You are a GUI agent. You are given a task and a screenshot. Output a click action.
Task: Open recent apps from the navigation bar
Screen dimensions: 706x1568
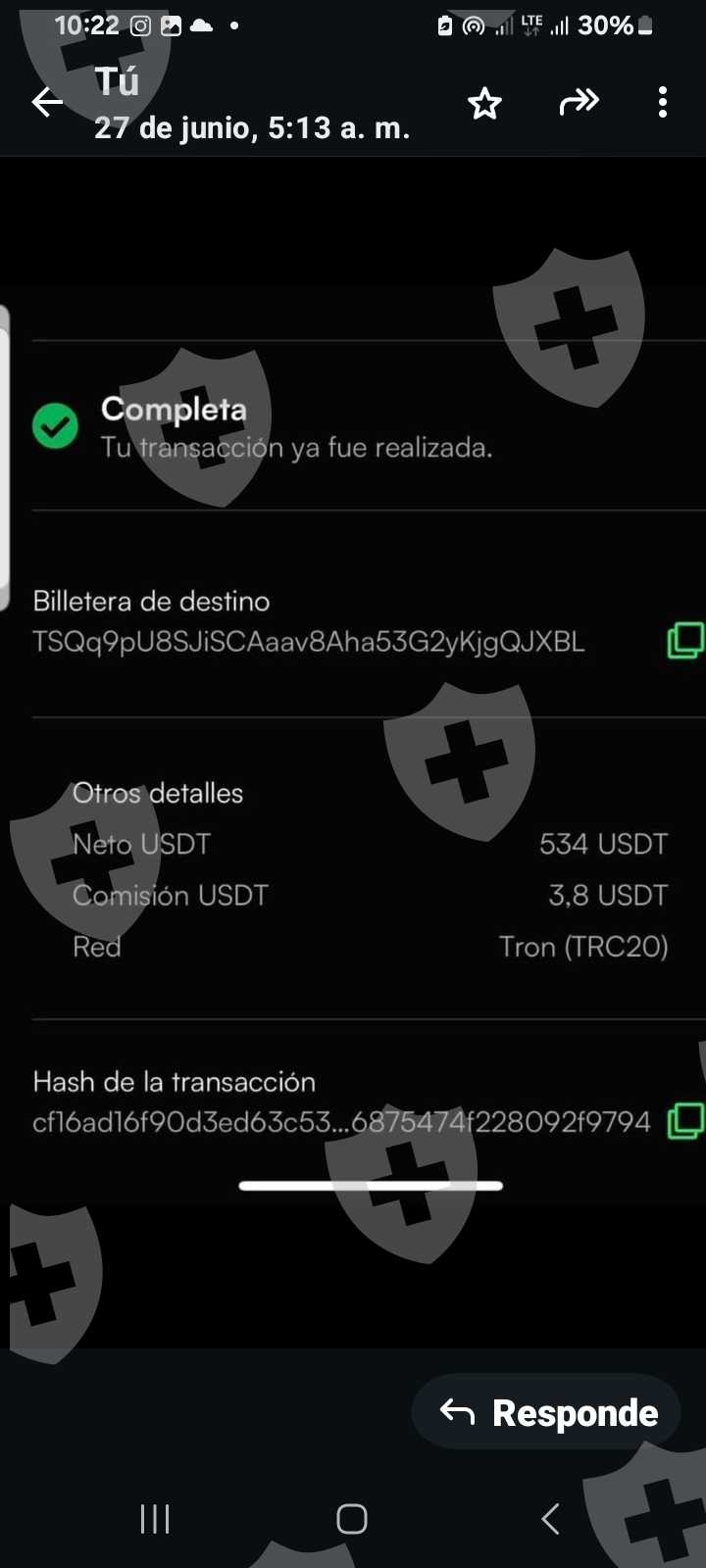155,1519
